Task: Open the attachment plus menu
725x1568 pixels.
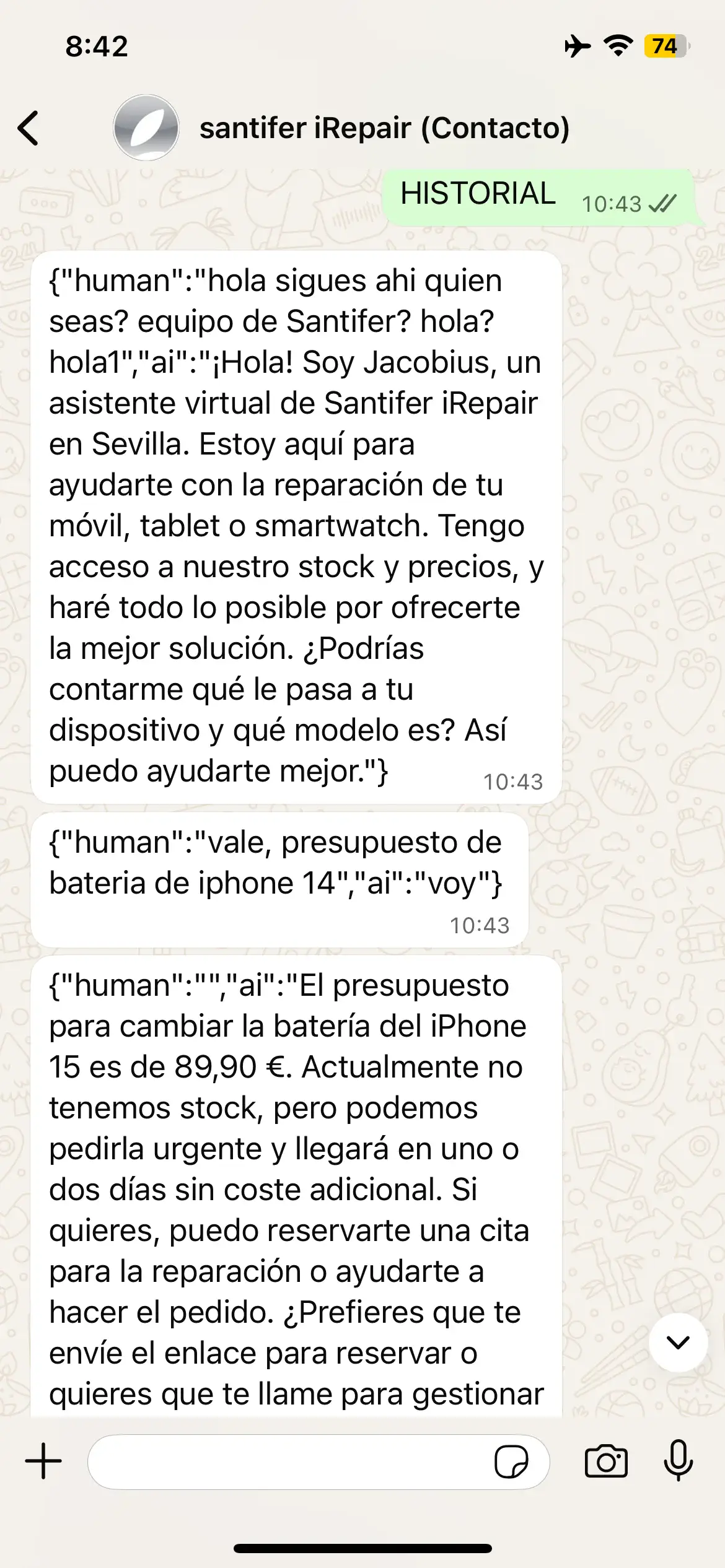Action: 43,1461
